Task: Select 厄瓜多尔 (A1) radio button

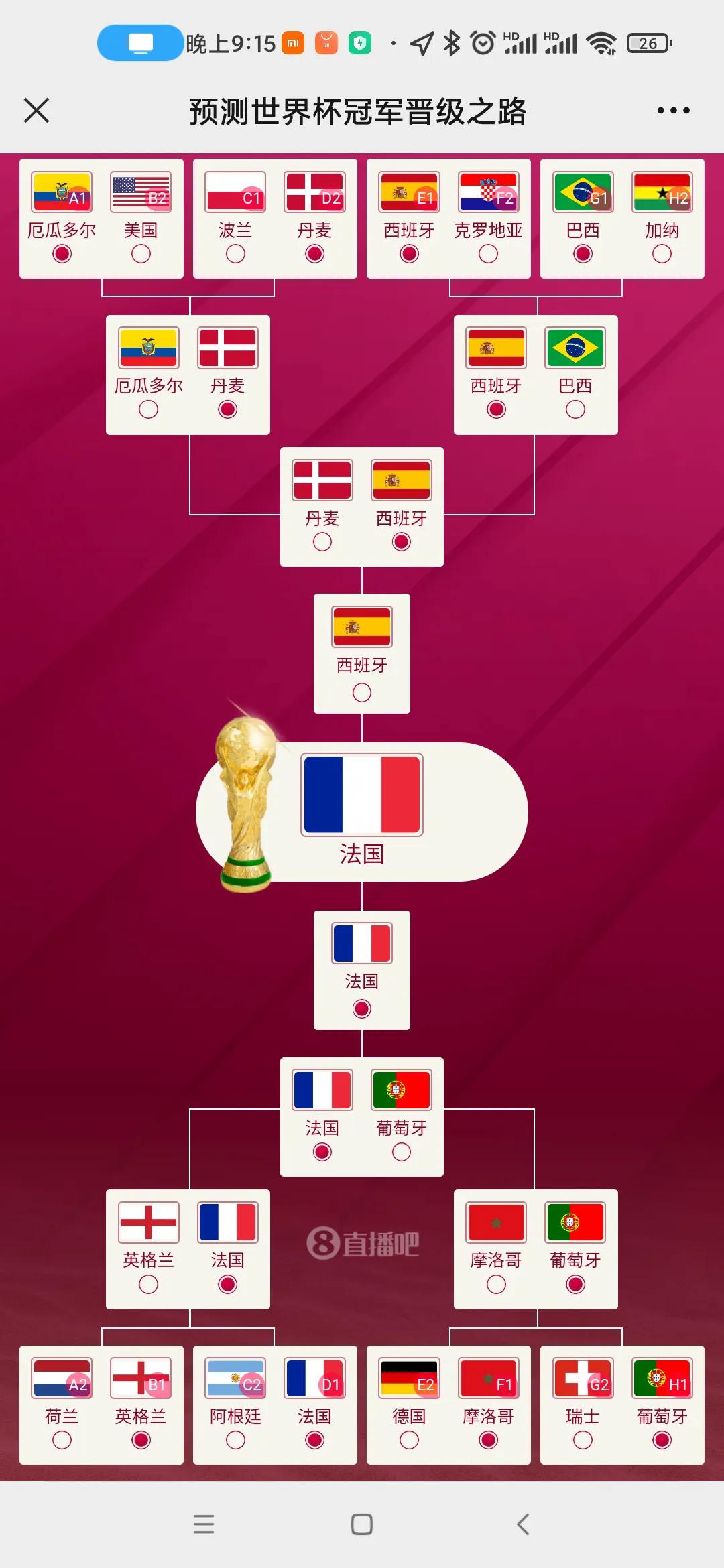Action: point(62,254)
